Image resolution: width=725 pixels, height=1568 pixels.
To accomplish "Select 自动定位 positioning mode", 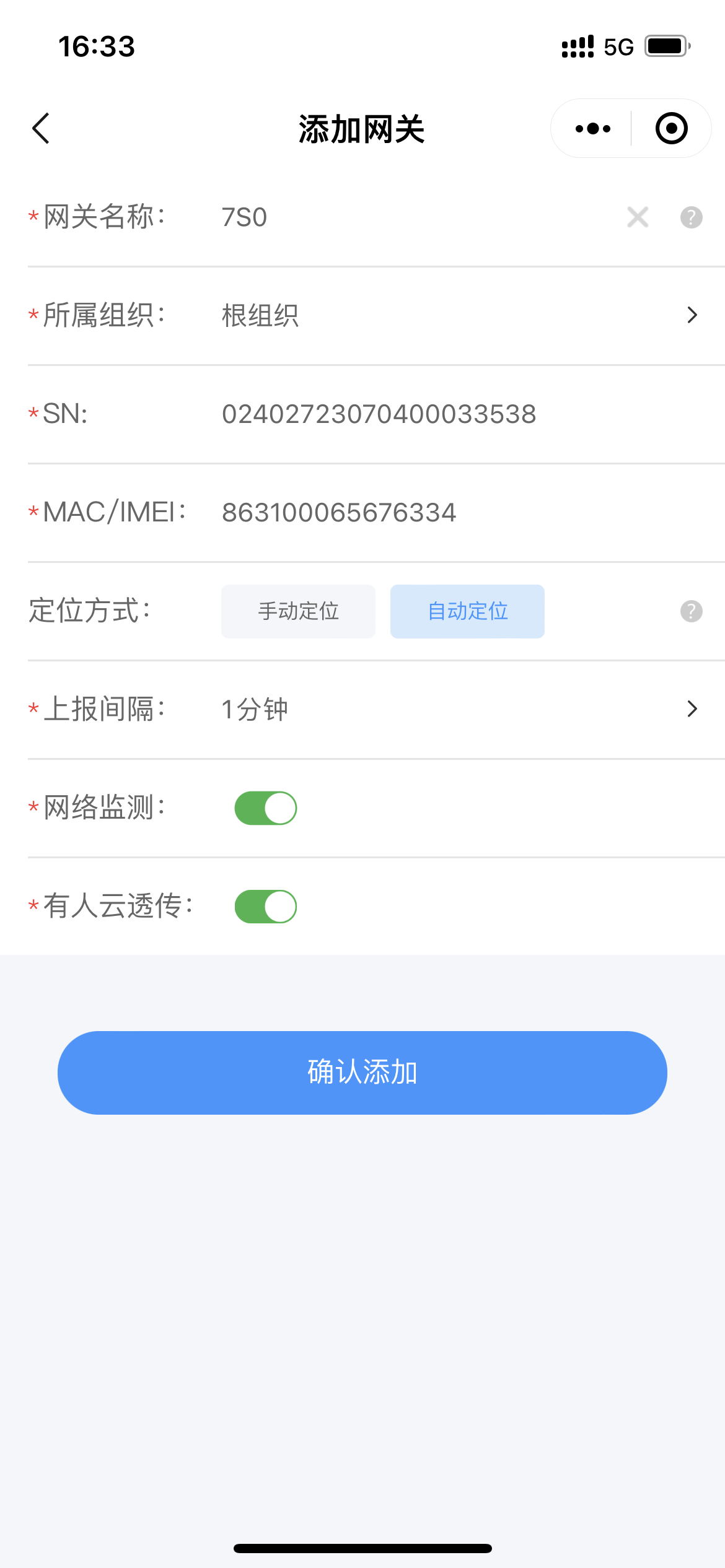I will point(467,611).
